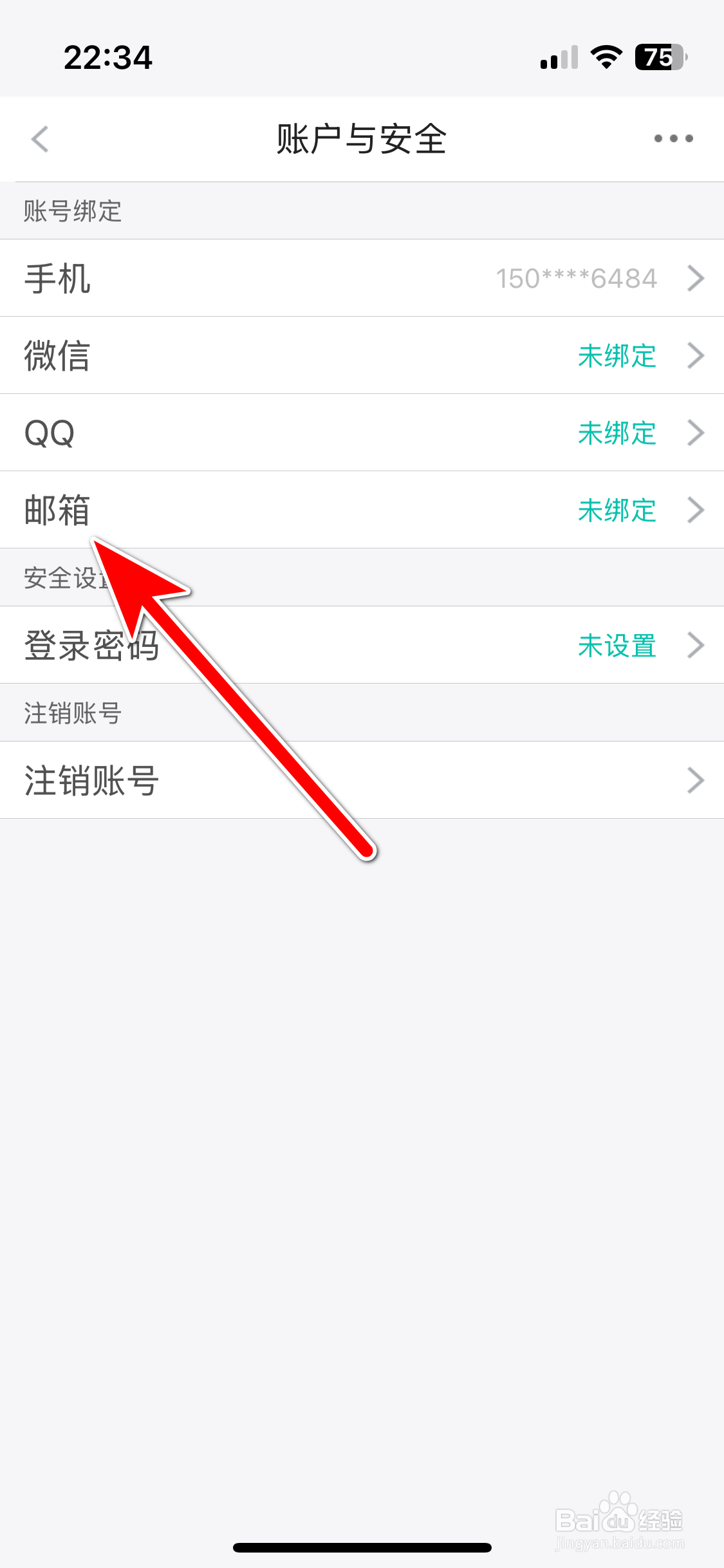Tap the clock showing 22:34

[x=109, y=58]
